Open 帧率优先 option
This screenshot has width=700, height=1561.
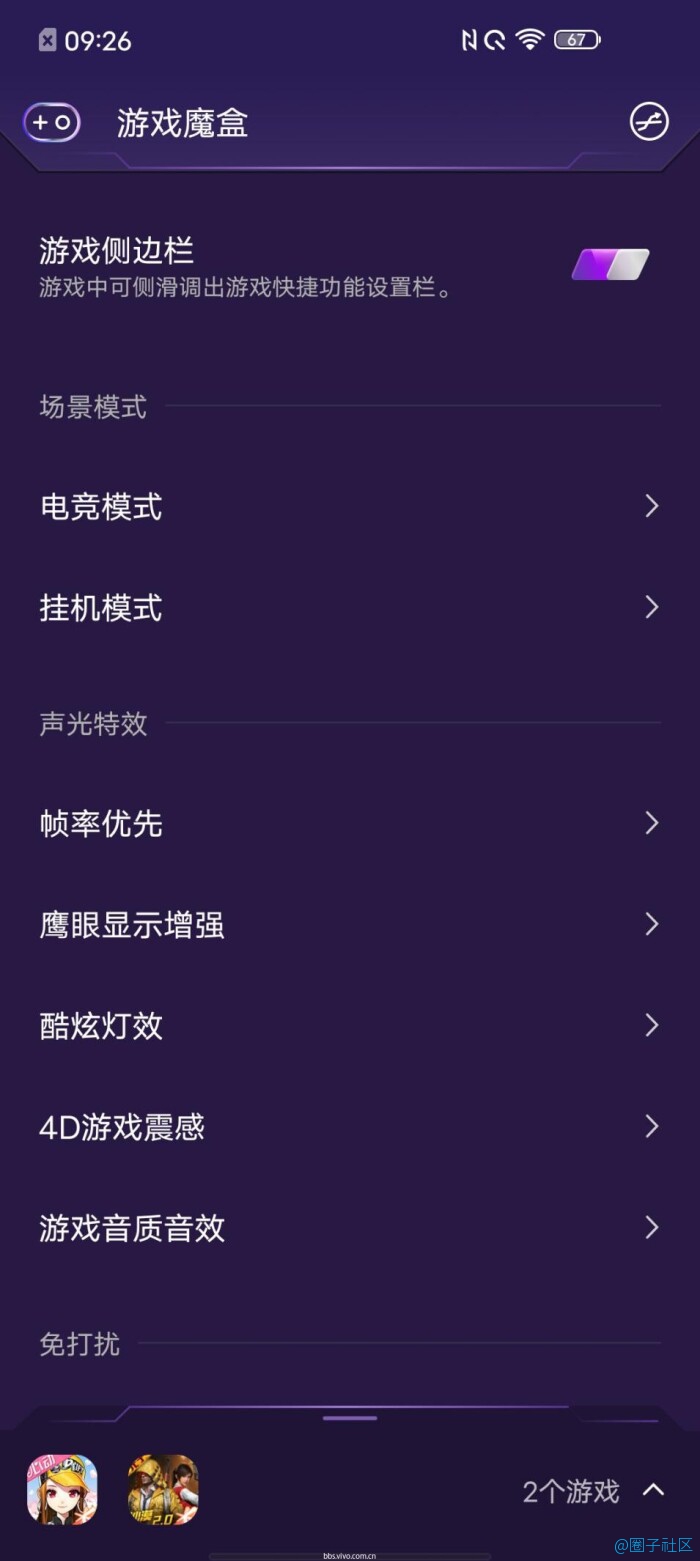click(x=350, y=824)
